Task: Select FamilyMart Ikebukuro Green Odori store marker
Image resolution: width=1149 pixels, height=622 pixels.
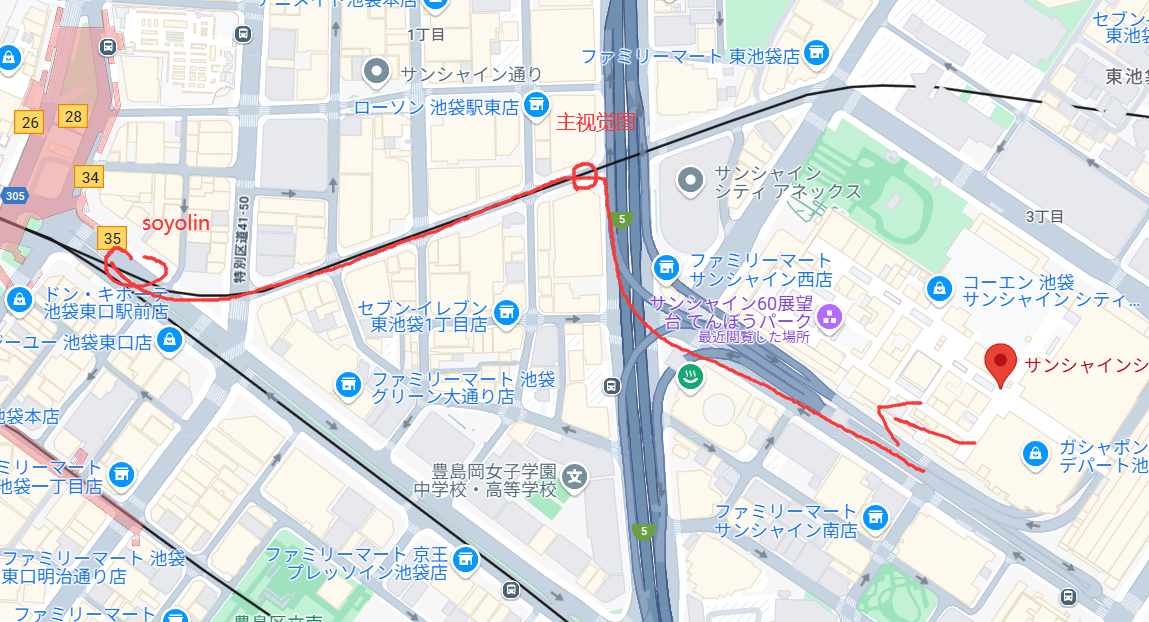Action: point(348,384)
